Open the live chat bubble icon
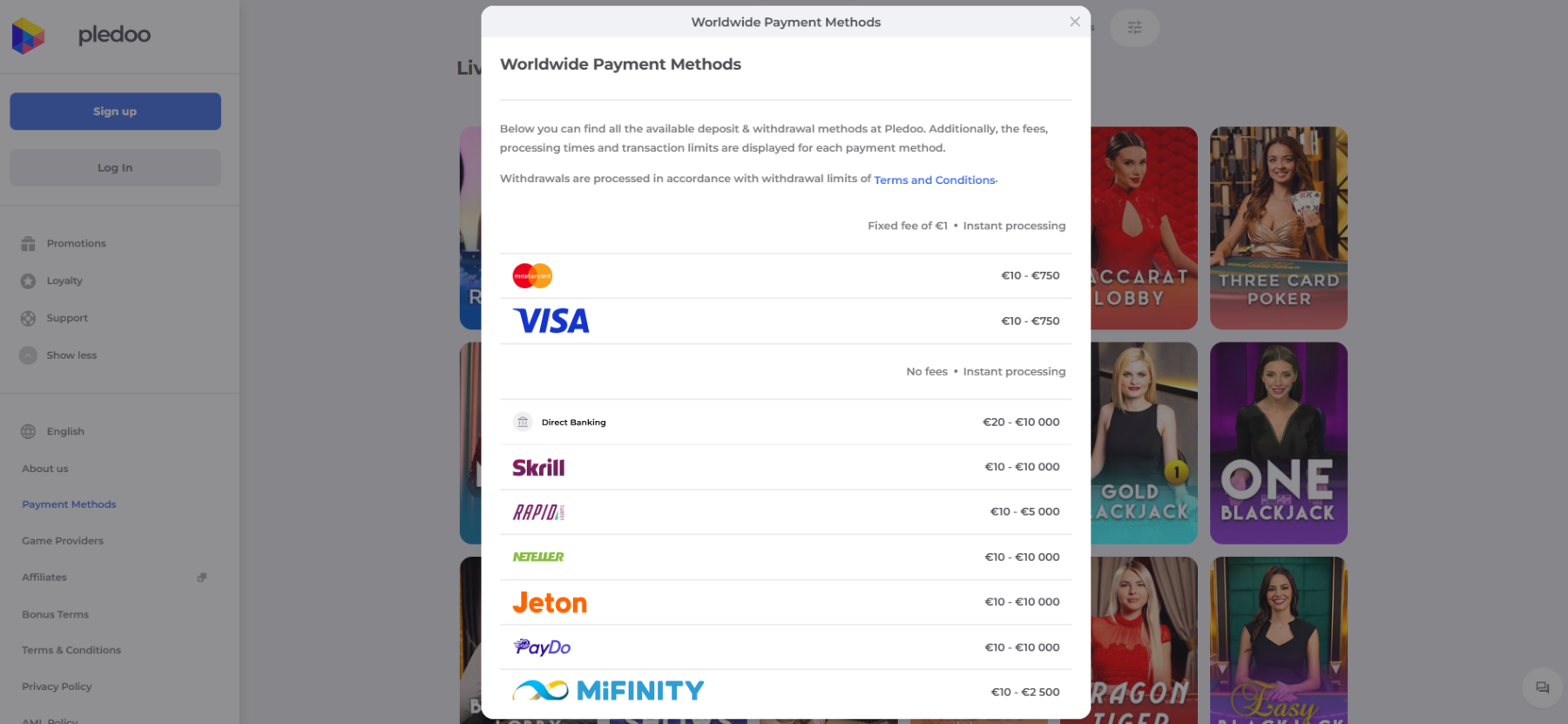 [x=1542, y=687]
